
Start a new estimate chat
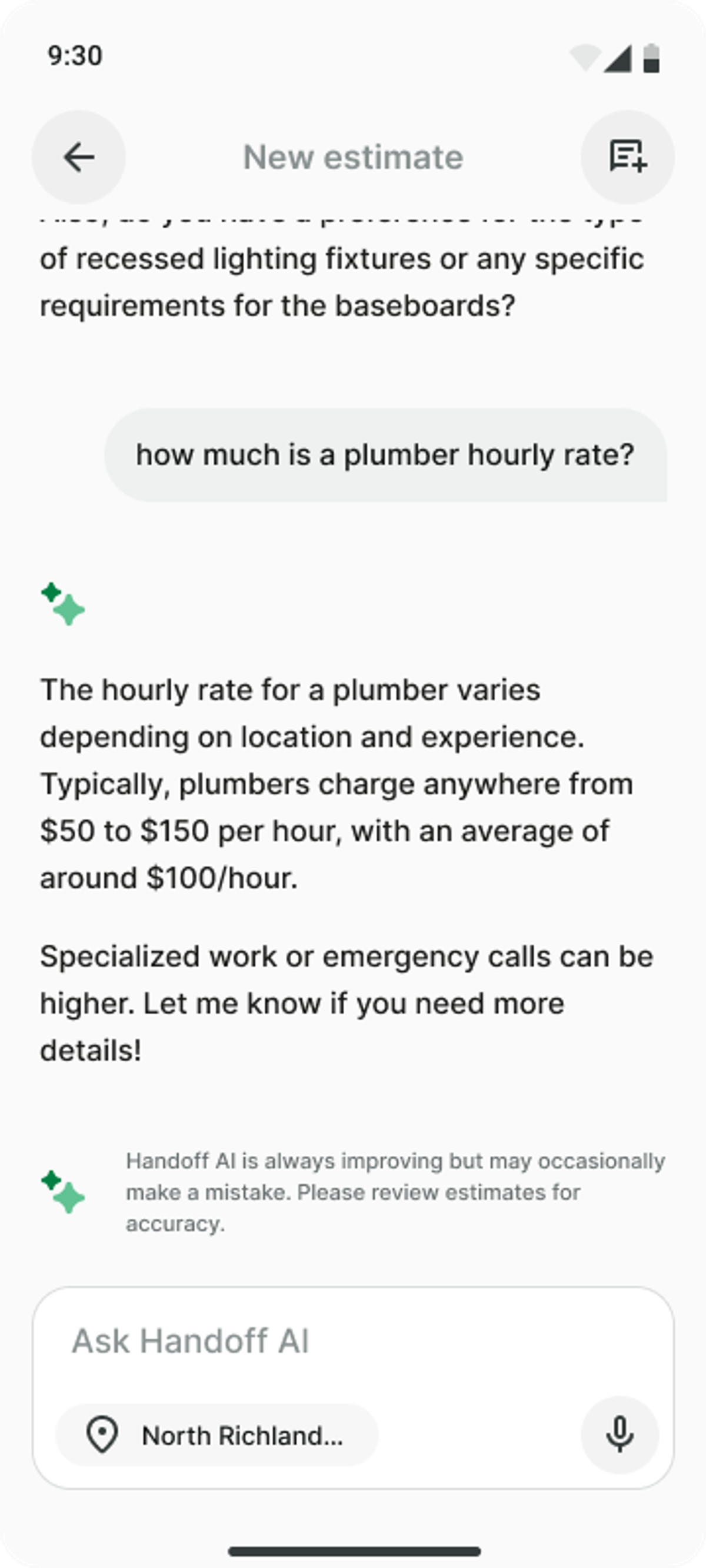pos(627,157)
